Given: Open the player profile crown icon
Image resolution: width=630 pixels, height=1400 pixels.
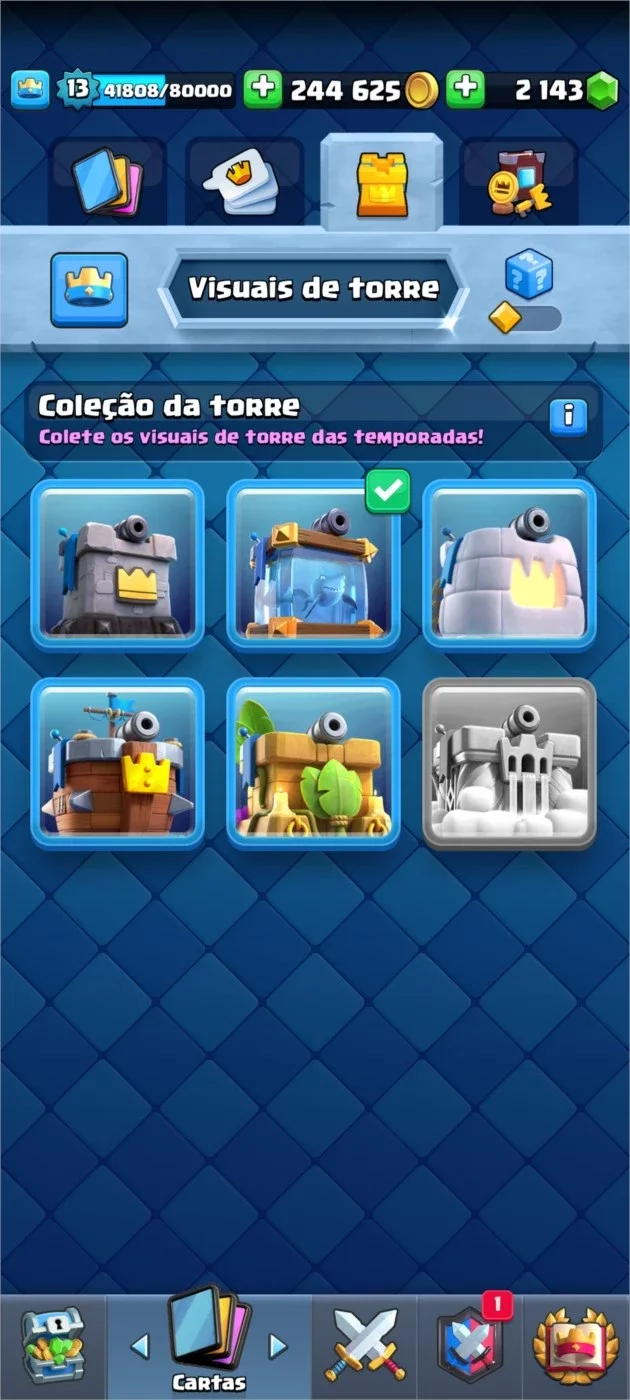Looking at the screenshot, I should 30,90.
